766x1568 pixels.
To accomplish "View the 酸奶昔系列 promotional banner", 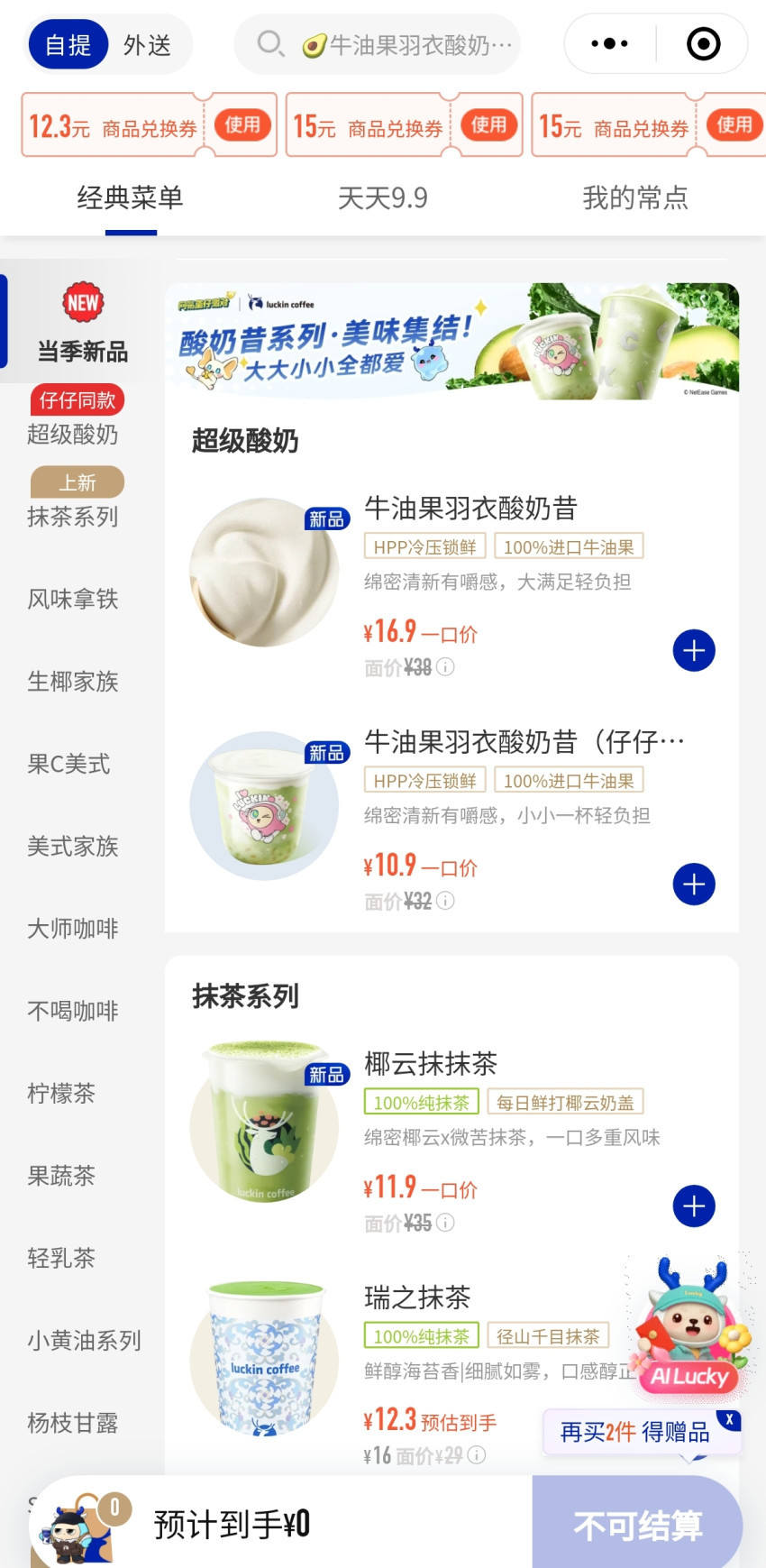I will [x=451, y=341].
